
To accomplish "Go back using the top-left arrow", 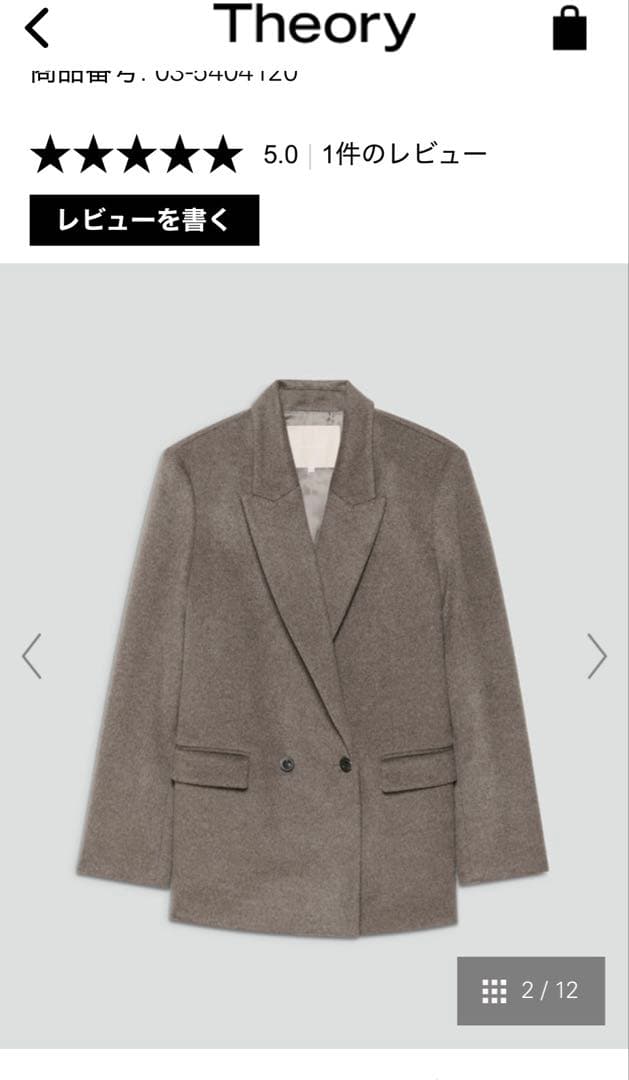I will coord(37,28).
